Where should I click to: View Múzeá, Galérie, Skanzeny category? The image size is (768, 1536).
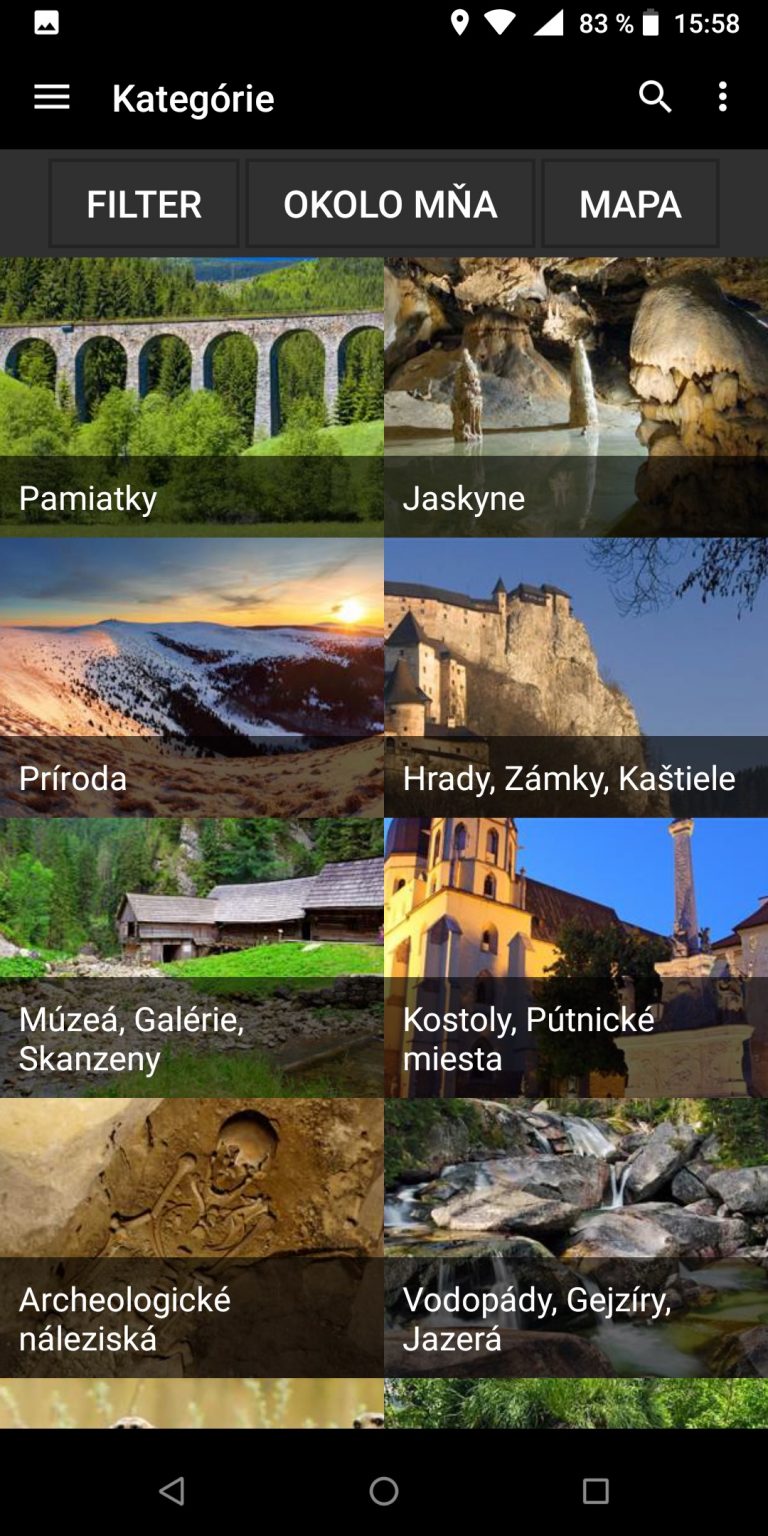tap(191, 958)
